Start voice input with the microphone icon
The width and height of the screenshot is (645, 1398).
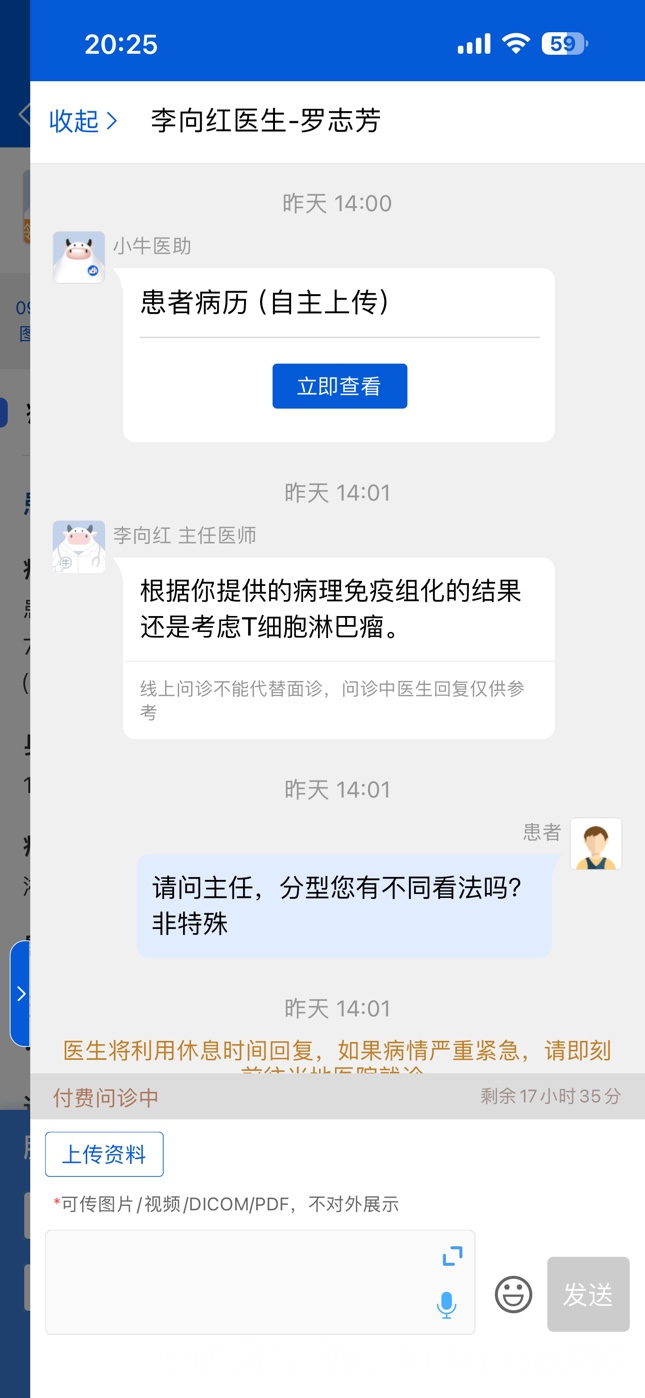pos(447,1305)
